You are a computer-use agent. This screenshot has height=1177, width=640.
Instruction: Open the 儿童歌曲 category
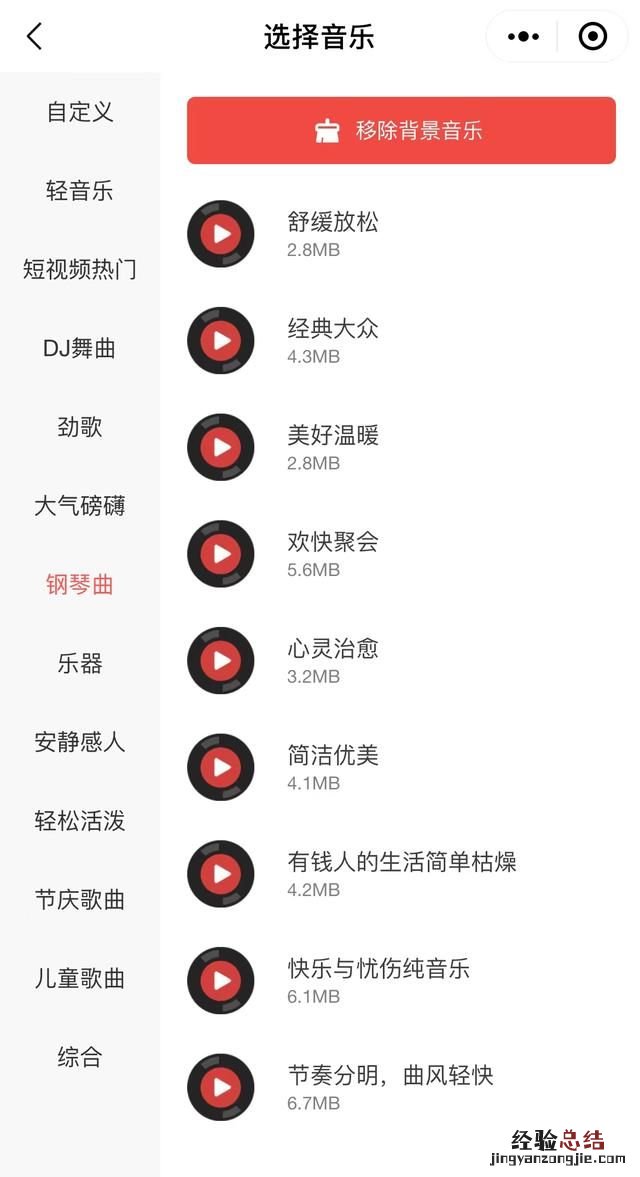(x=80, y=979)
